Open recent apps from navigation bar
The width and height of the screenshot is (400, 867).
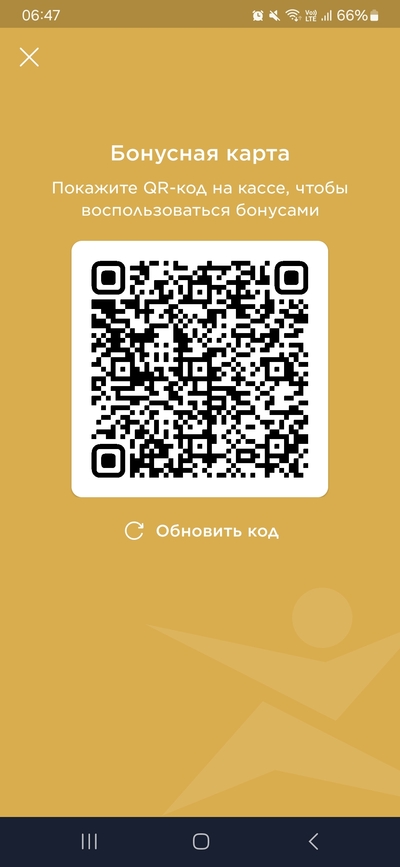(89, 841)
